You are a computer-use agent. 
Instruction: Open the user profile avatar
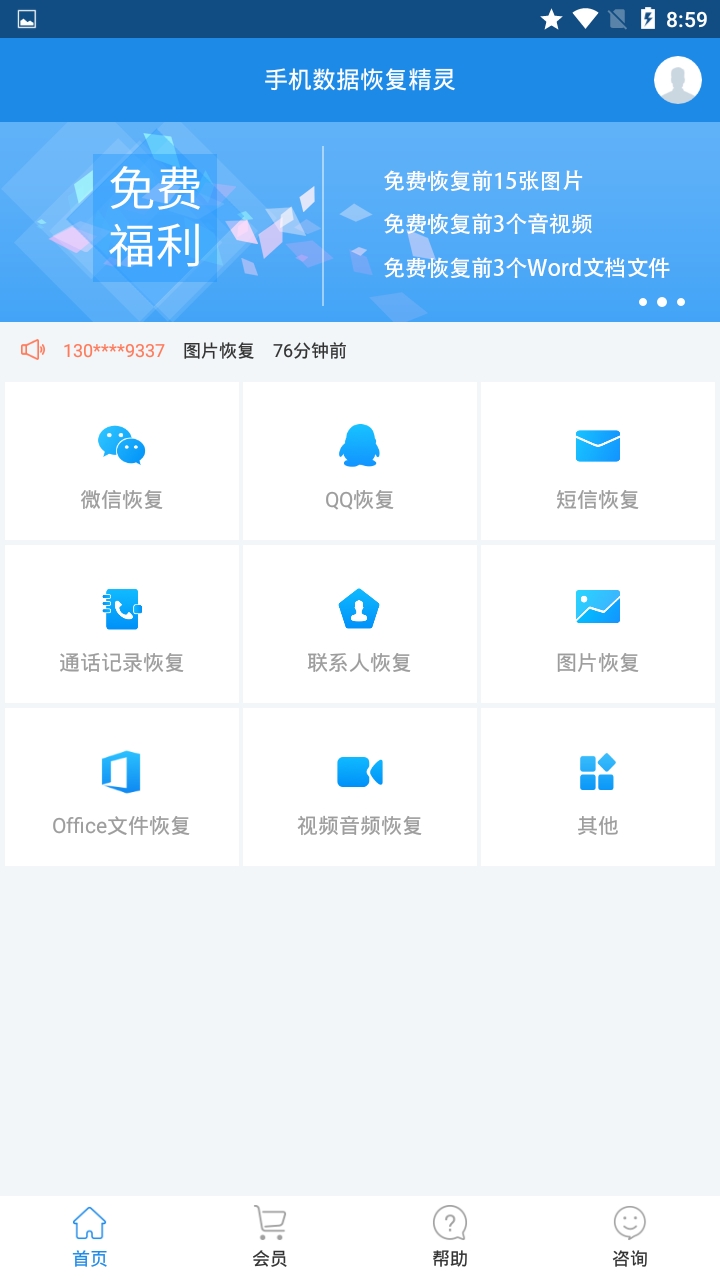click(x=677, y=80)
